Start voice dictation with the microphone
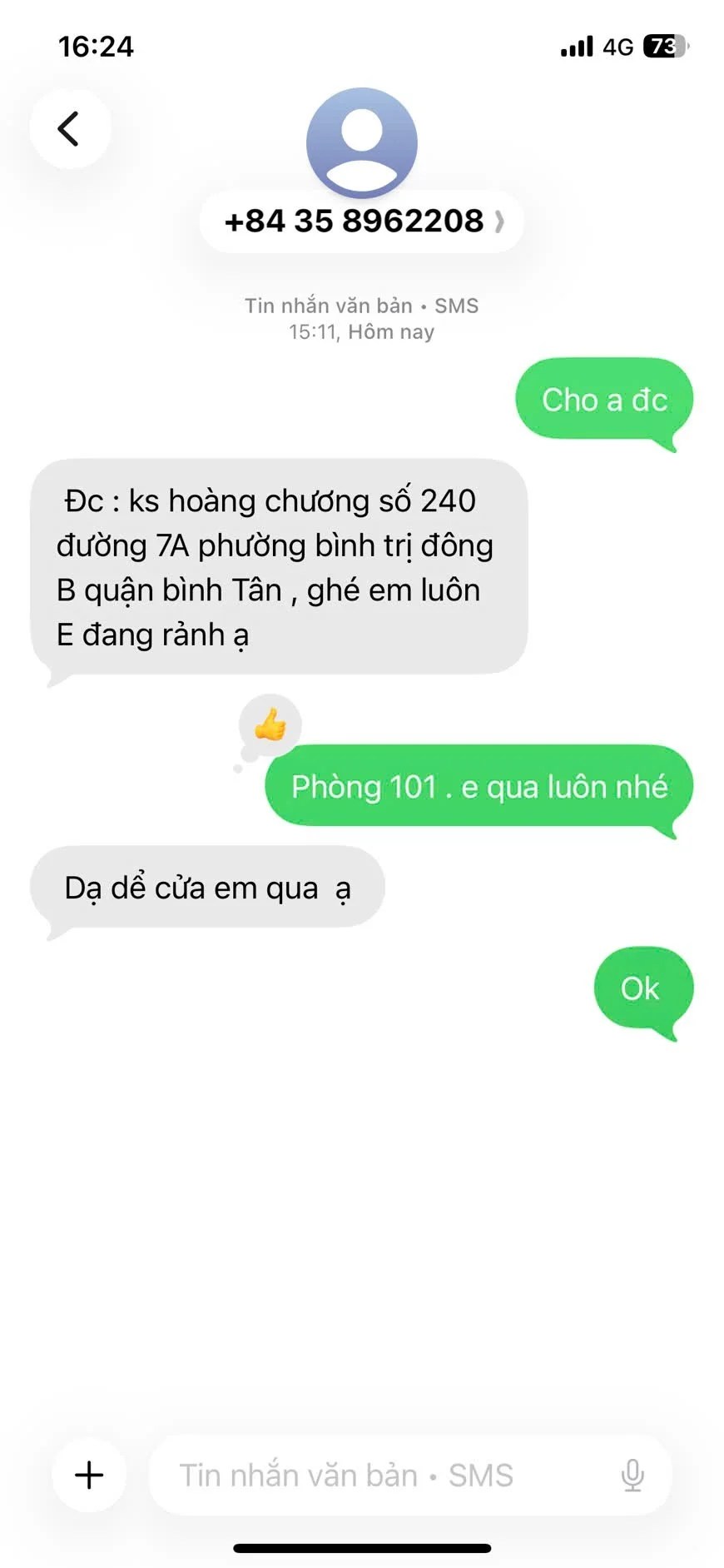 pos(632,1475)
